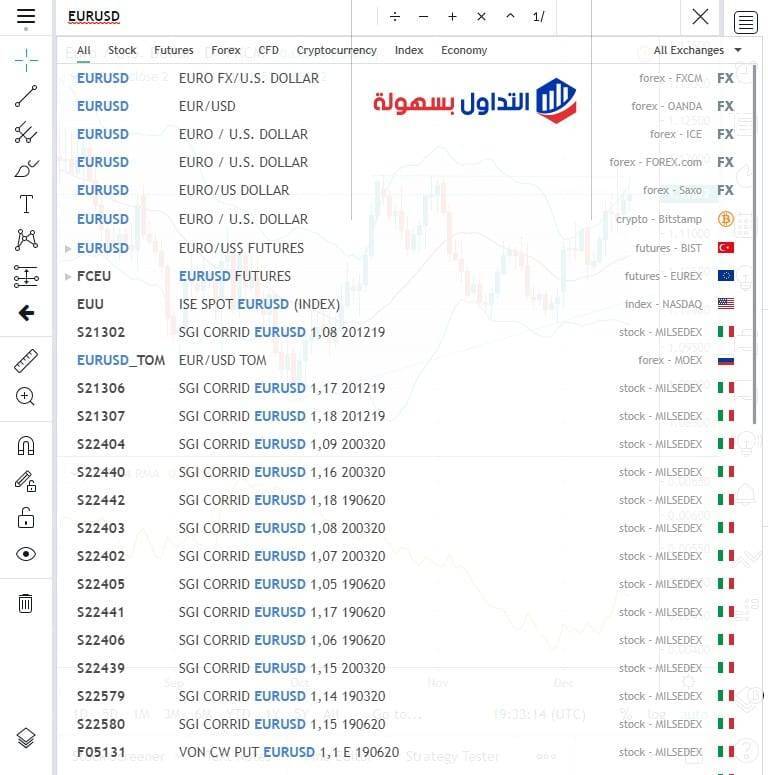Select the Brush drawing tool
The width and height of the screenshot is (768, 775).
[26, 169]
